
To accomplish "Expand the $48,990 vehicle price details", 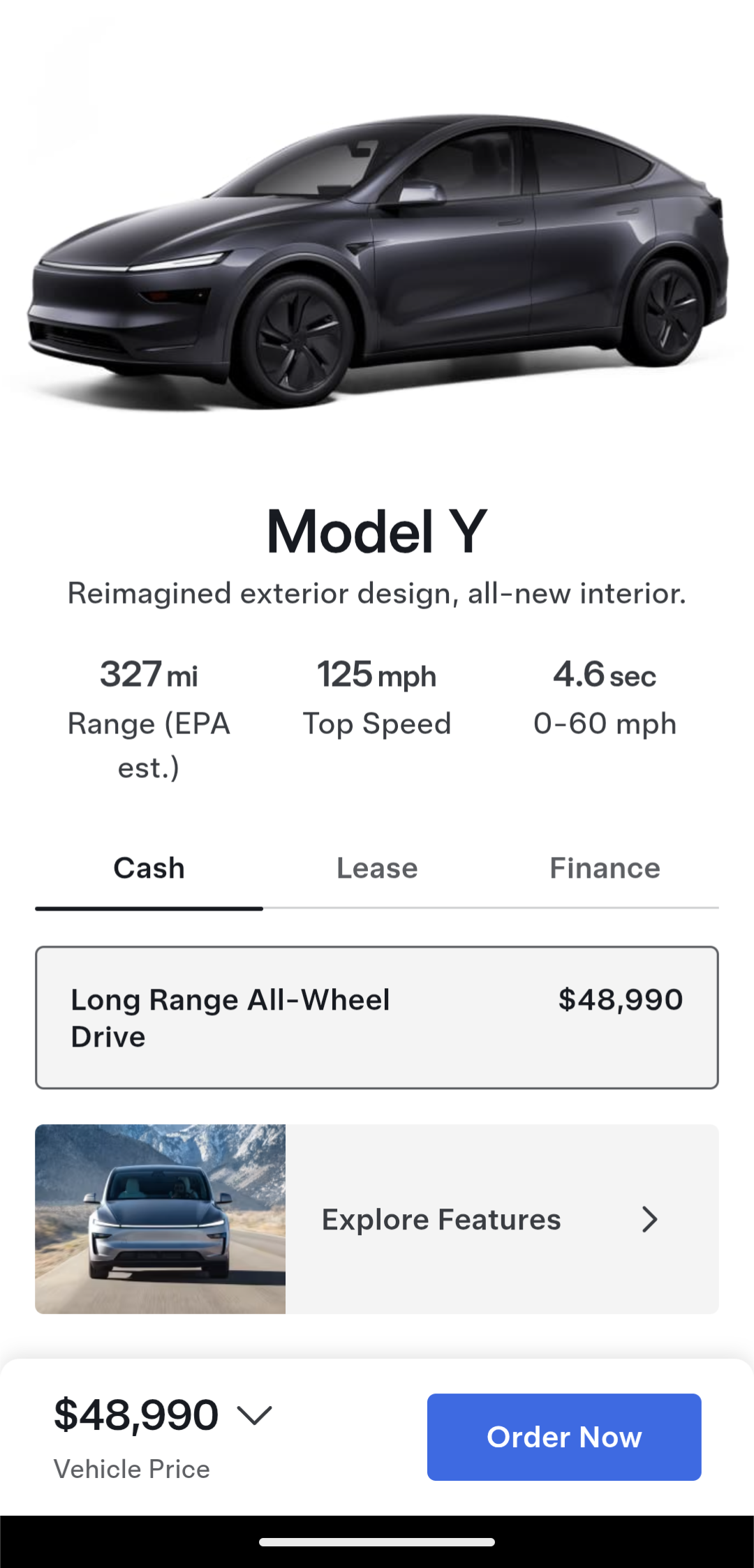I will 163,1415.
